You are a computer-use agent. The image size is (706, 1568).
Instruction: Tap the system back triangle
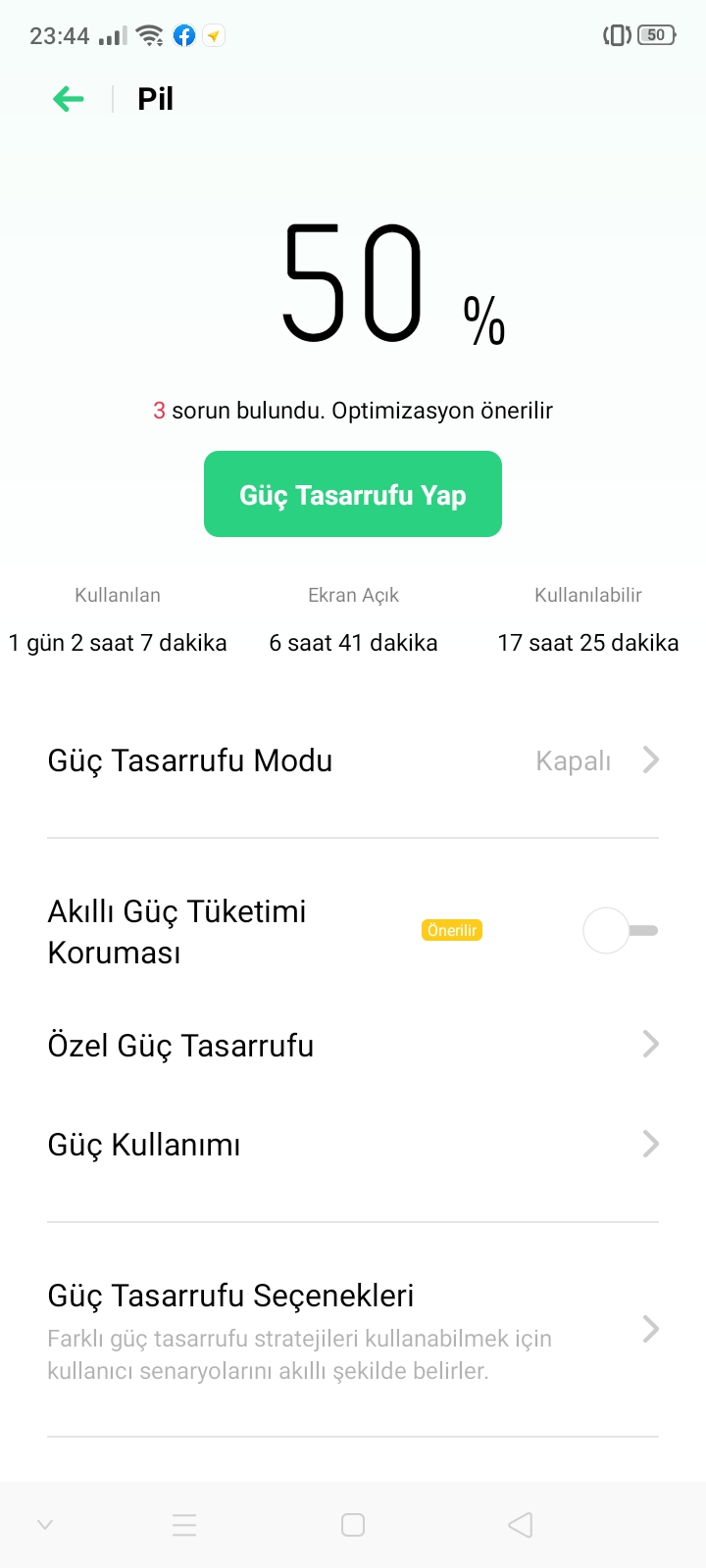tap(521, 1525)
